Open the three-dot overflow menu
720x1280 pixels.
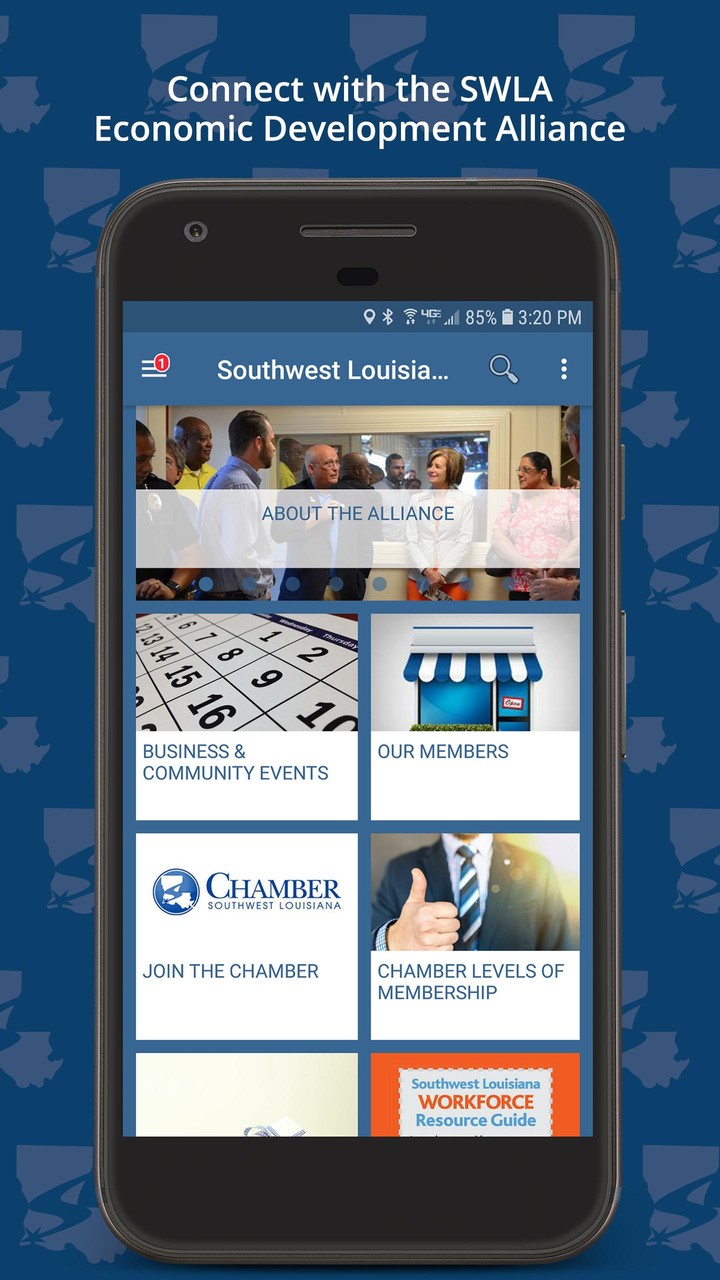563,368
